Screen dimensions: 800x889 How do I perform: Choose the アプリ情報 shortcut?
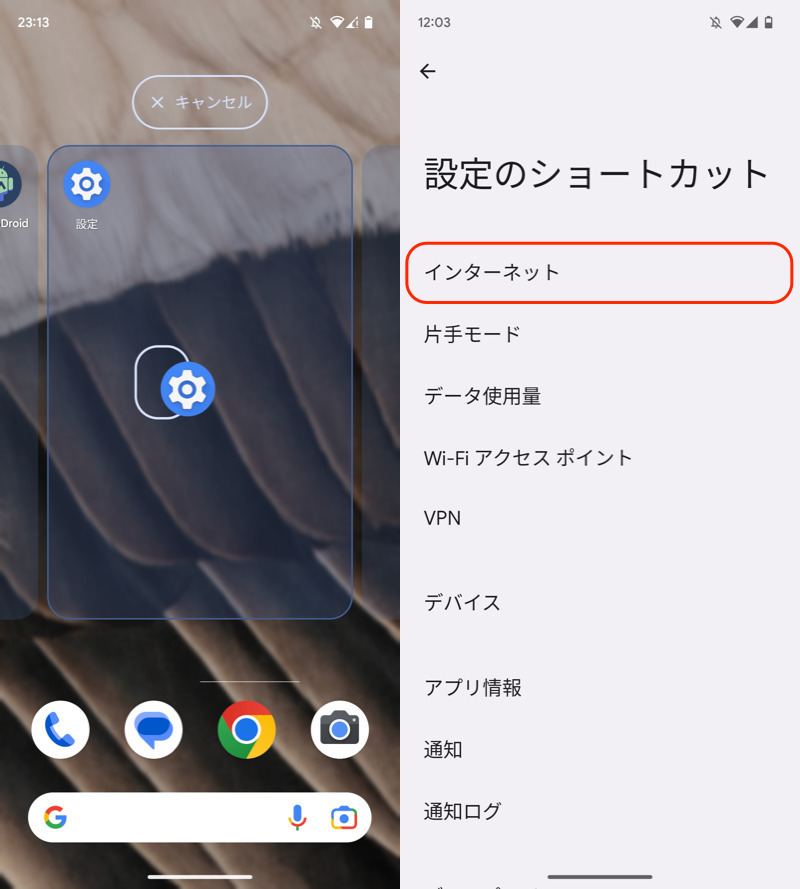pyautogui.click(x=472, y=688)
